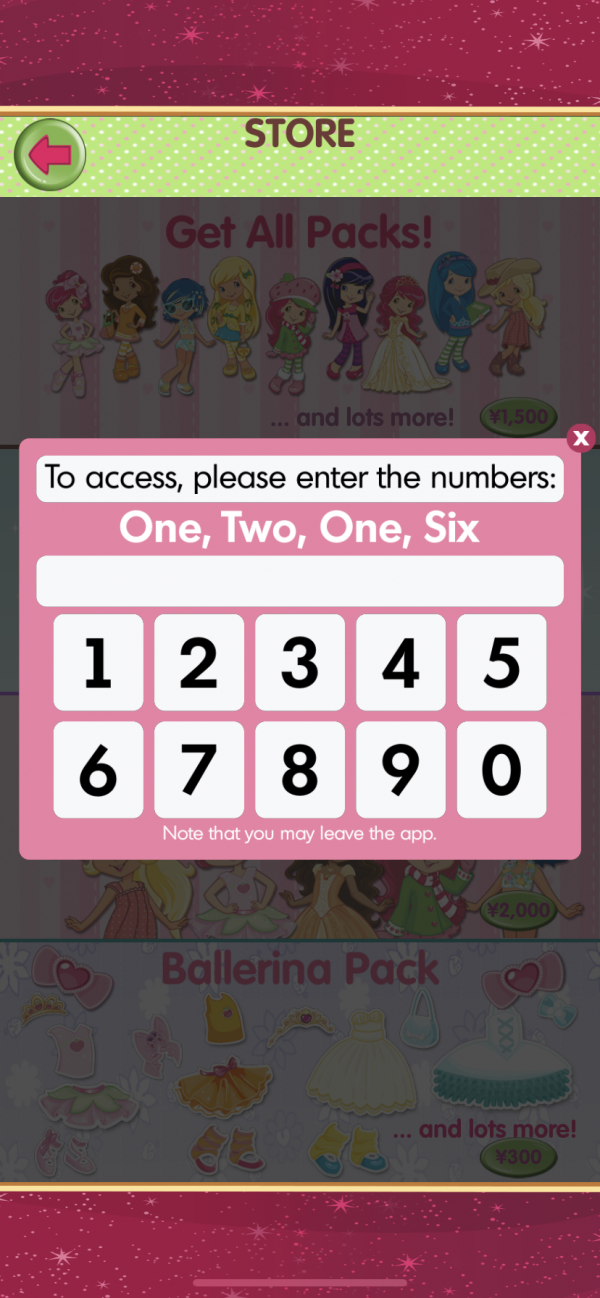Close the parental gate dialog
This screenshot has height=1298, width=600.
(x=581, y=437)
